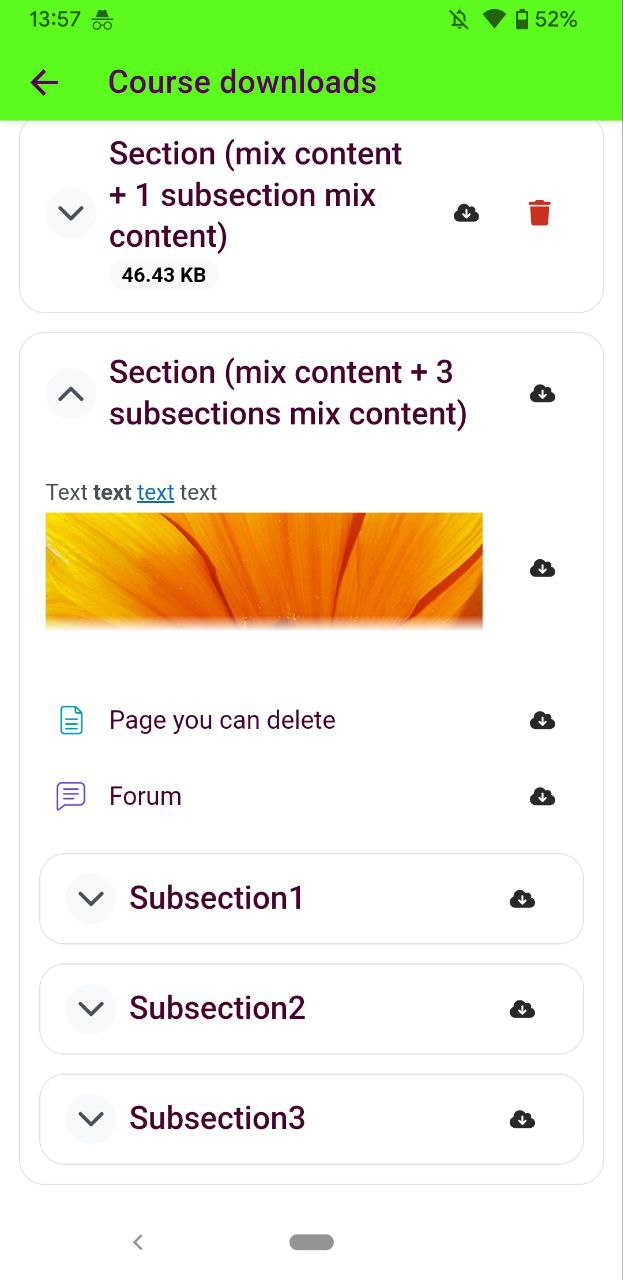The width and height of the screenshot is (623, 1280).
Task: Download Page you can delete
Action: pyautogui.click(x=542, y=721)
